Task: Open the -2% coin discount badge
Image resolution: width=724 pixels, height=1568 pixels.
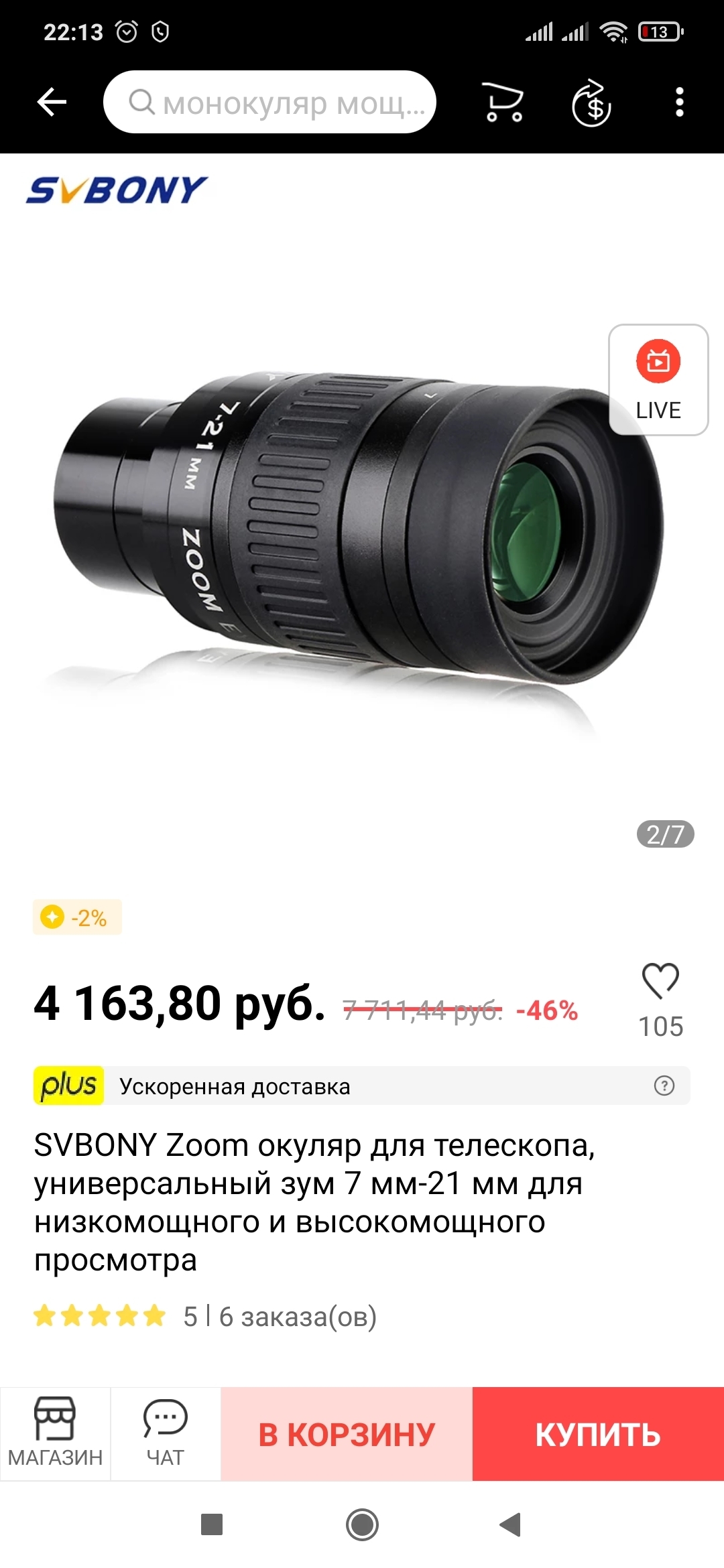Action: (77, 917)
